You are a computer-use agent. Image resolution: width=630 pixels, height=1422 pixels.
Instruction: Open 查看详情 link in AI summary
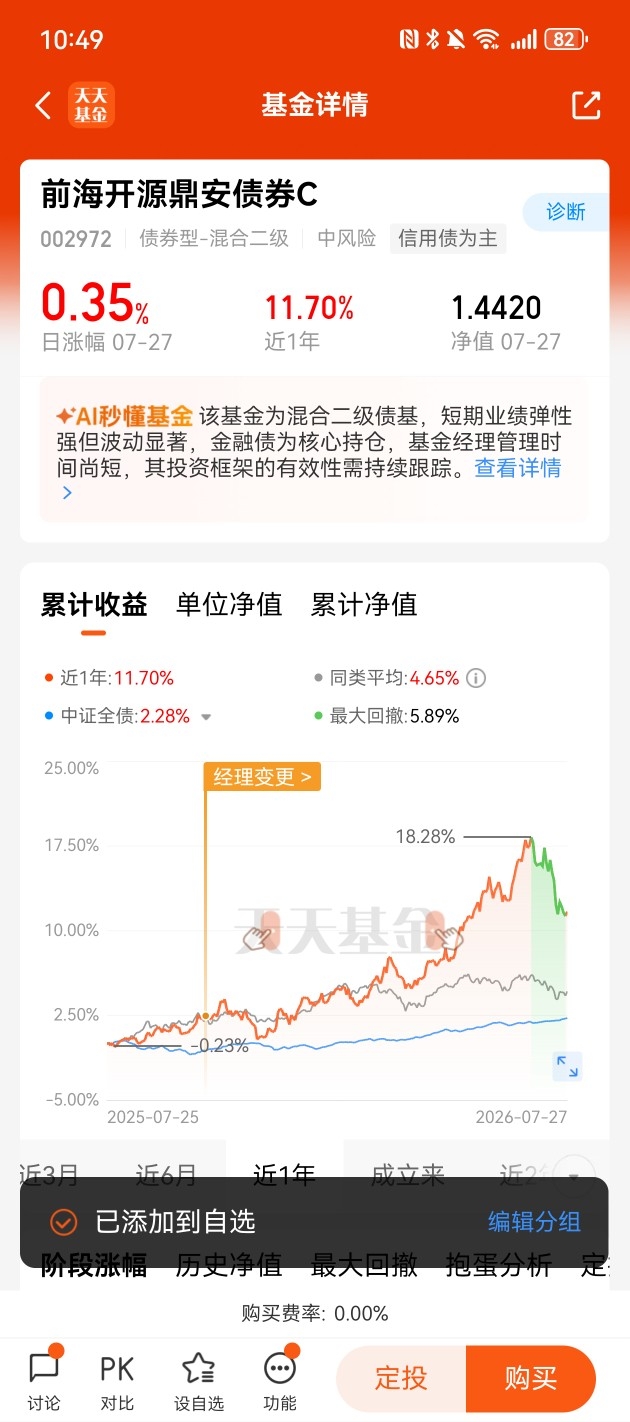518,467
